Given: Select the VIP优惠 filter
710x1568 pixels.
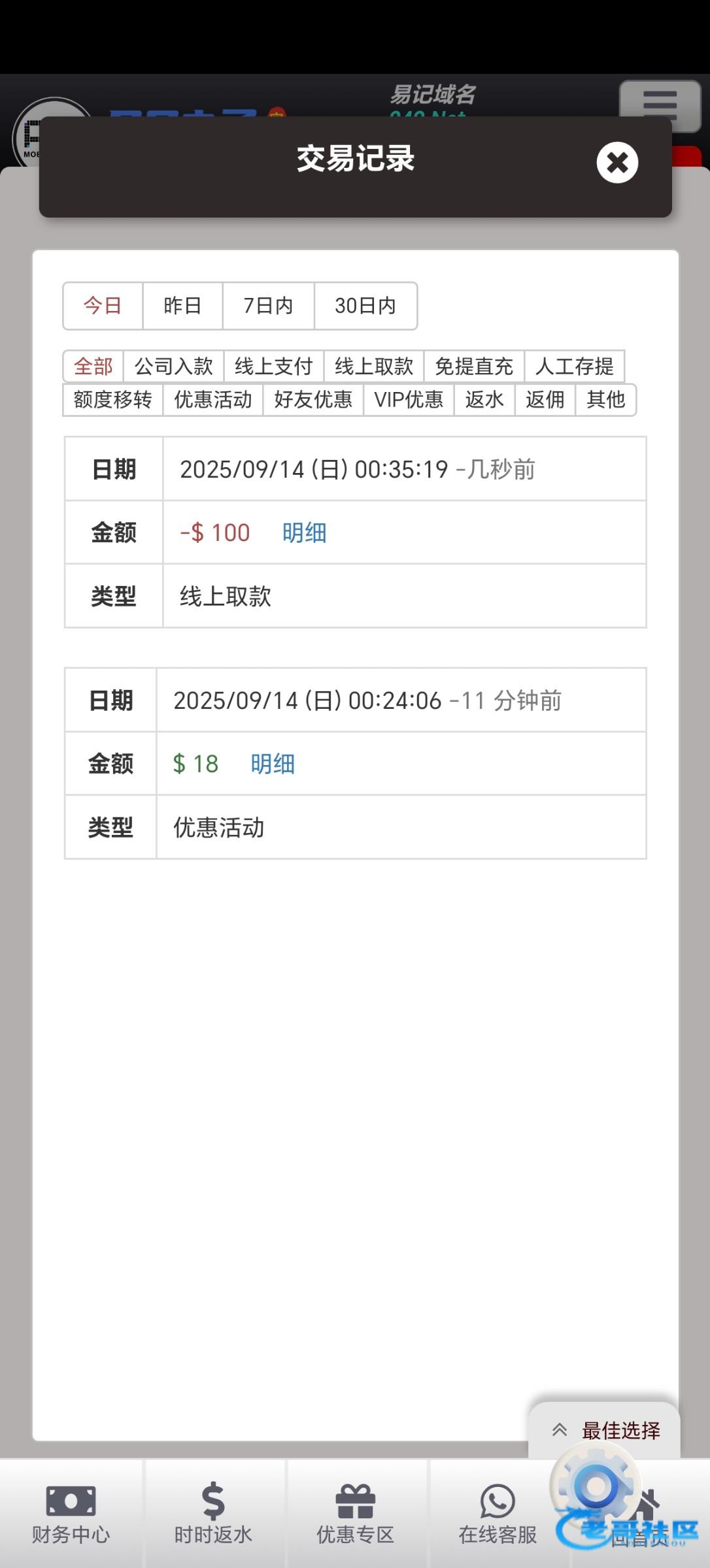Looking at the screenshot, I should coord(409,399).
